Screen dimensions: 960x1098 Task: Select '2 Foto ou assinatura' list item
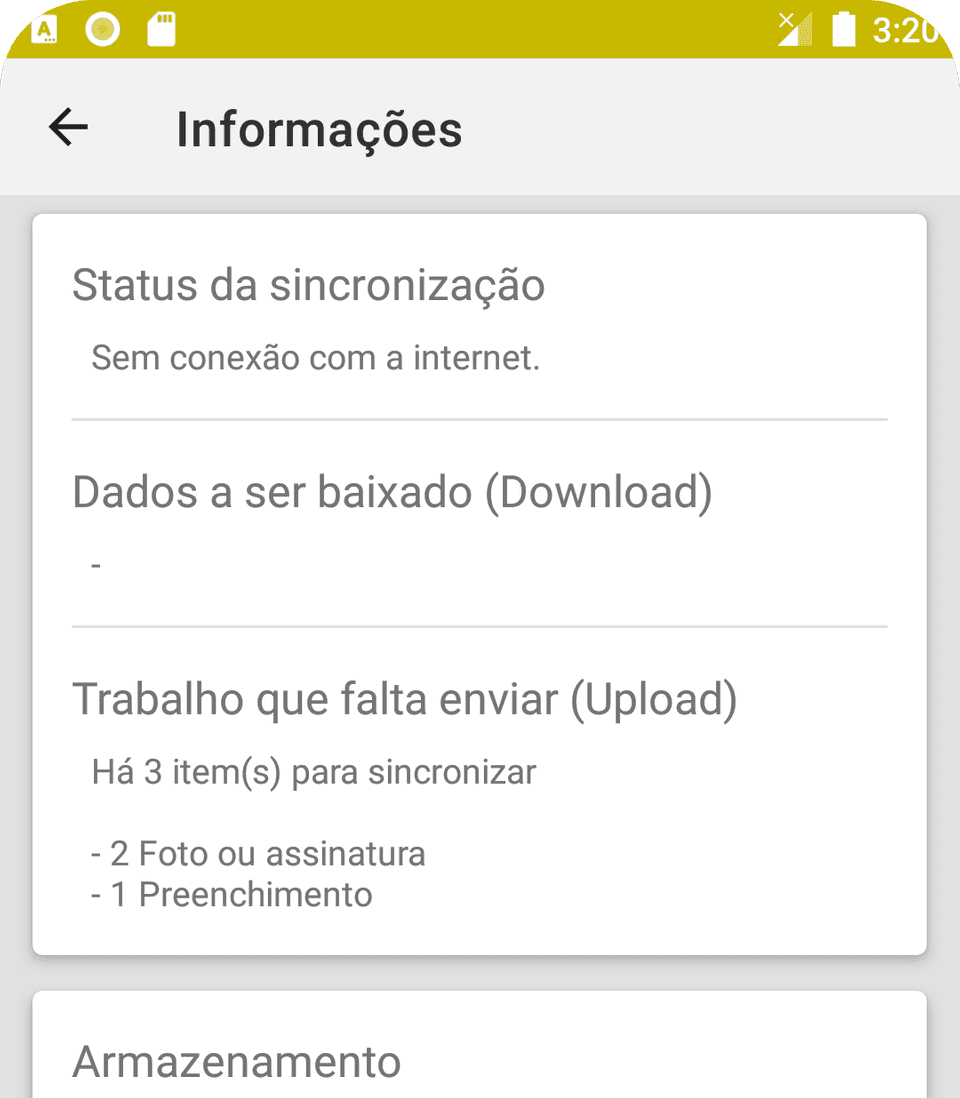[258, 853]
